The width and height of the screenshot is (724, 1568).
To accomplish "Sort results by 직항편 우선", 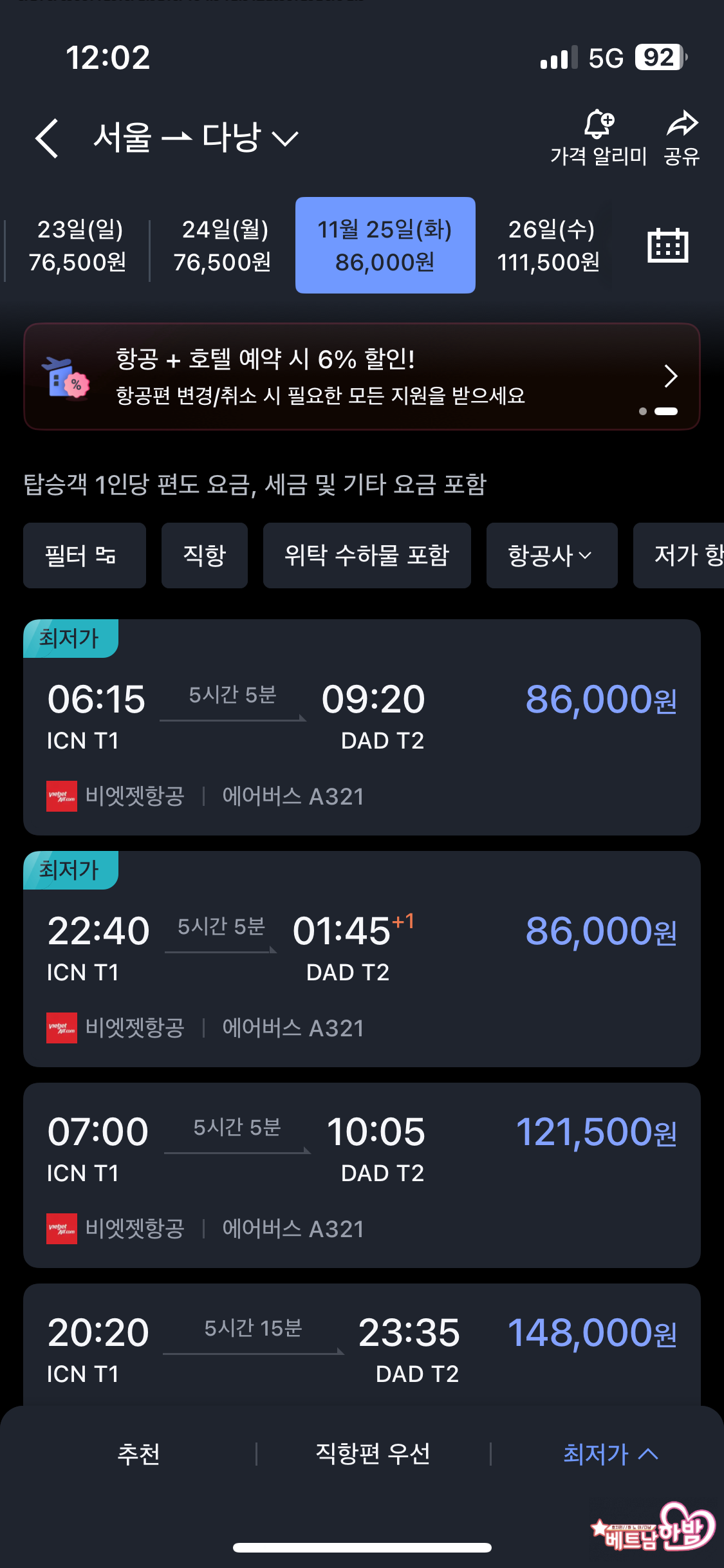I will click(x=373, y=1453).
